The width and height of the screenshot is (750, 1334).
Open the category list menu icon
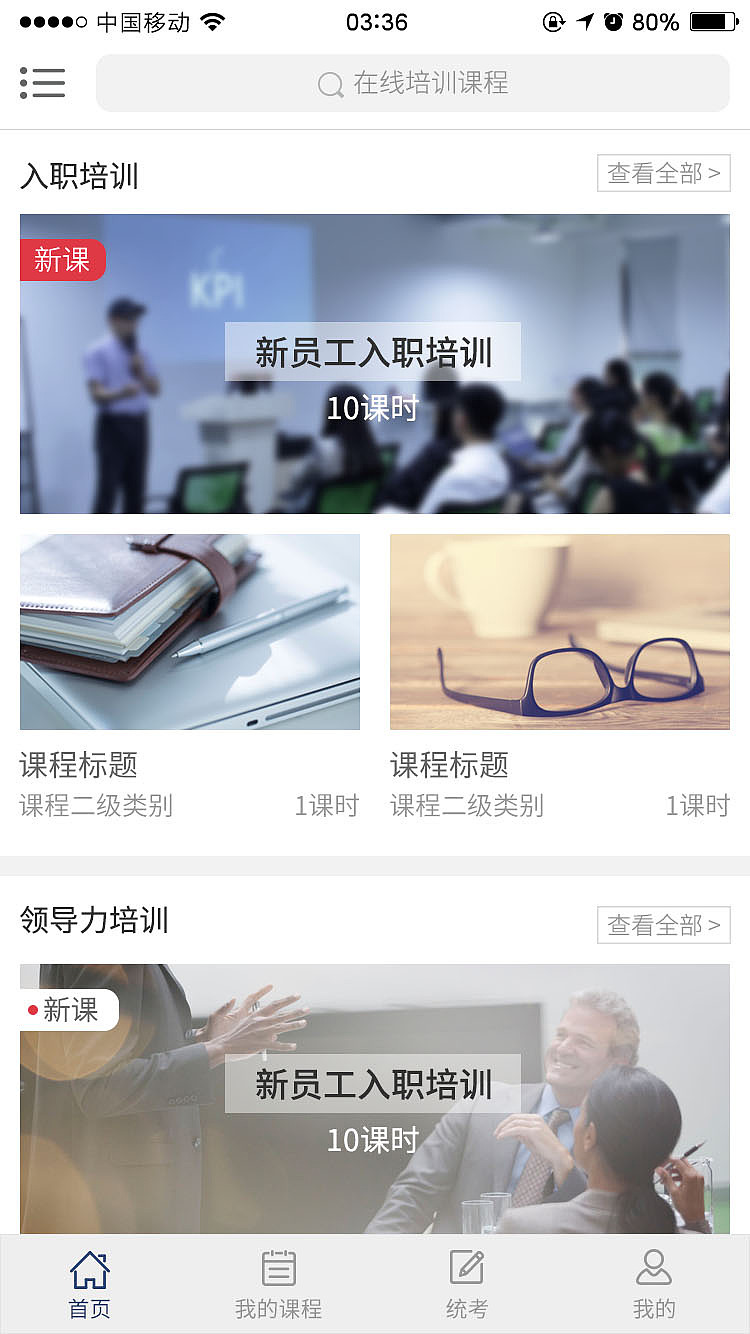coord(43,83)
